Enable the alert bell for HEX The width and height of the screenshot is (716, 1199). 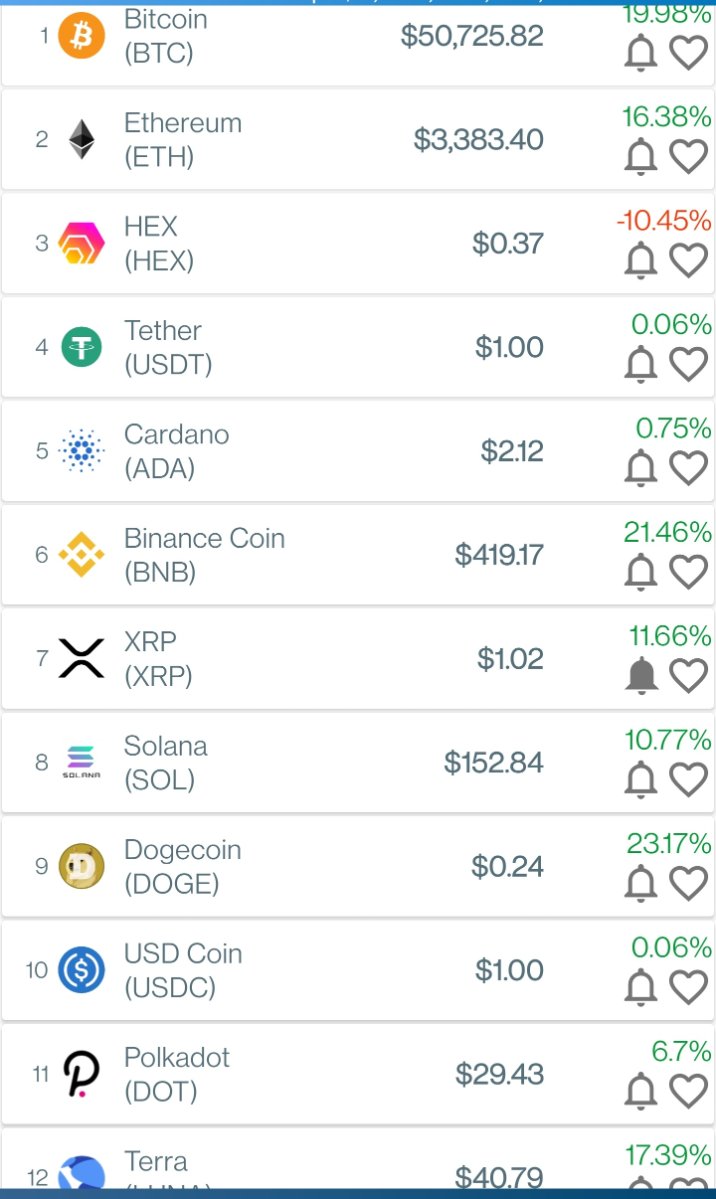pos(641,261)
